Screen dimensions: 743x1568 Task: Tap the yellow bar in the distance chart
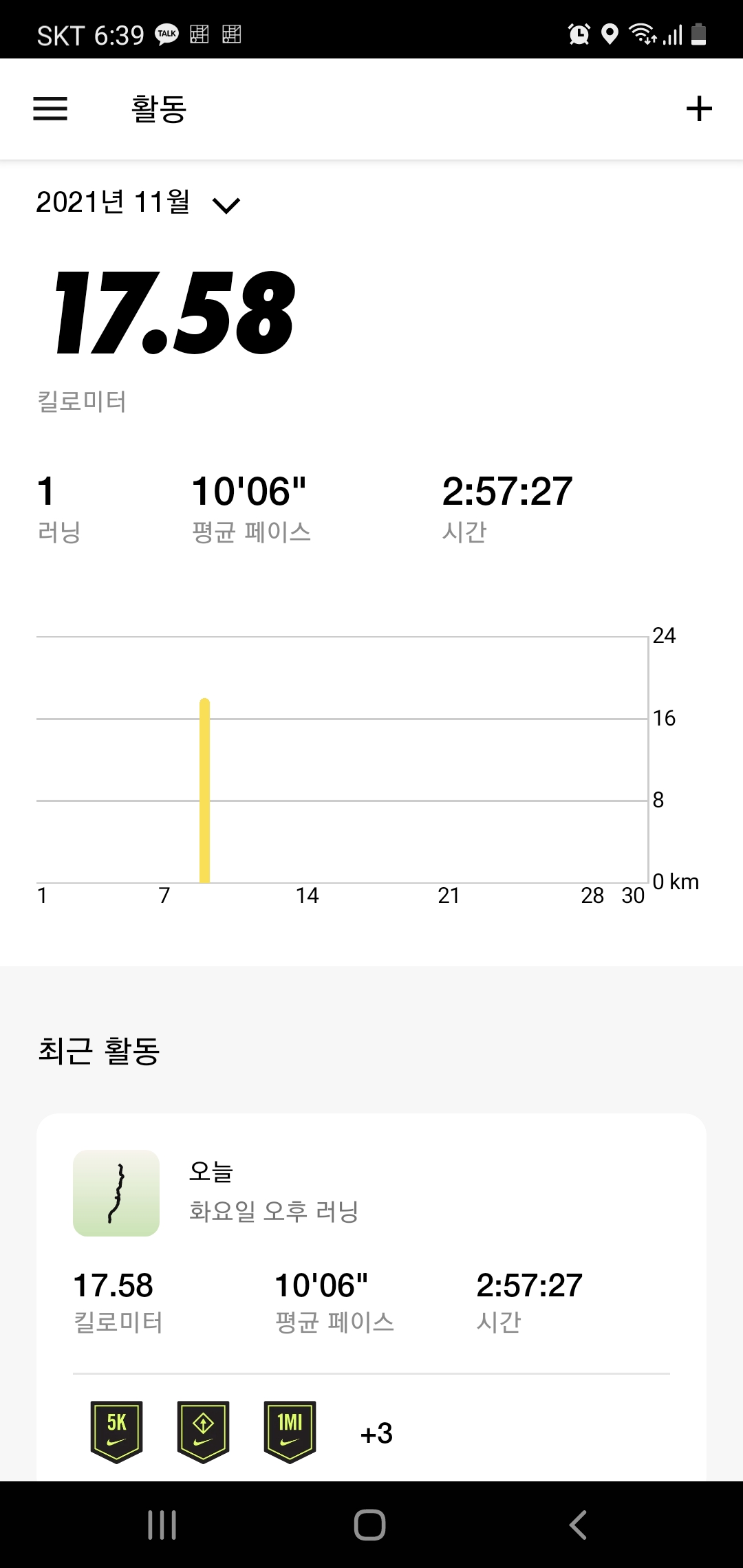coord(204,791)
